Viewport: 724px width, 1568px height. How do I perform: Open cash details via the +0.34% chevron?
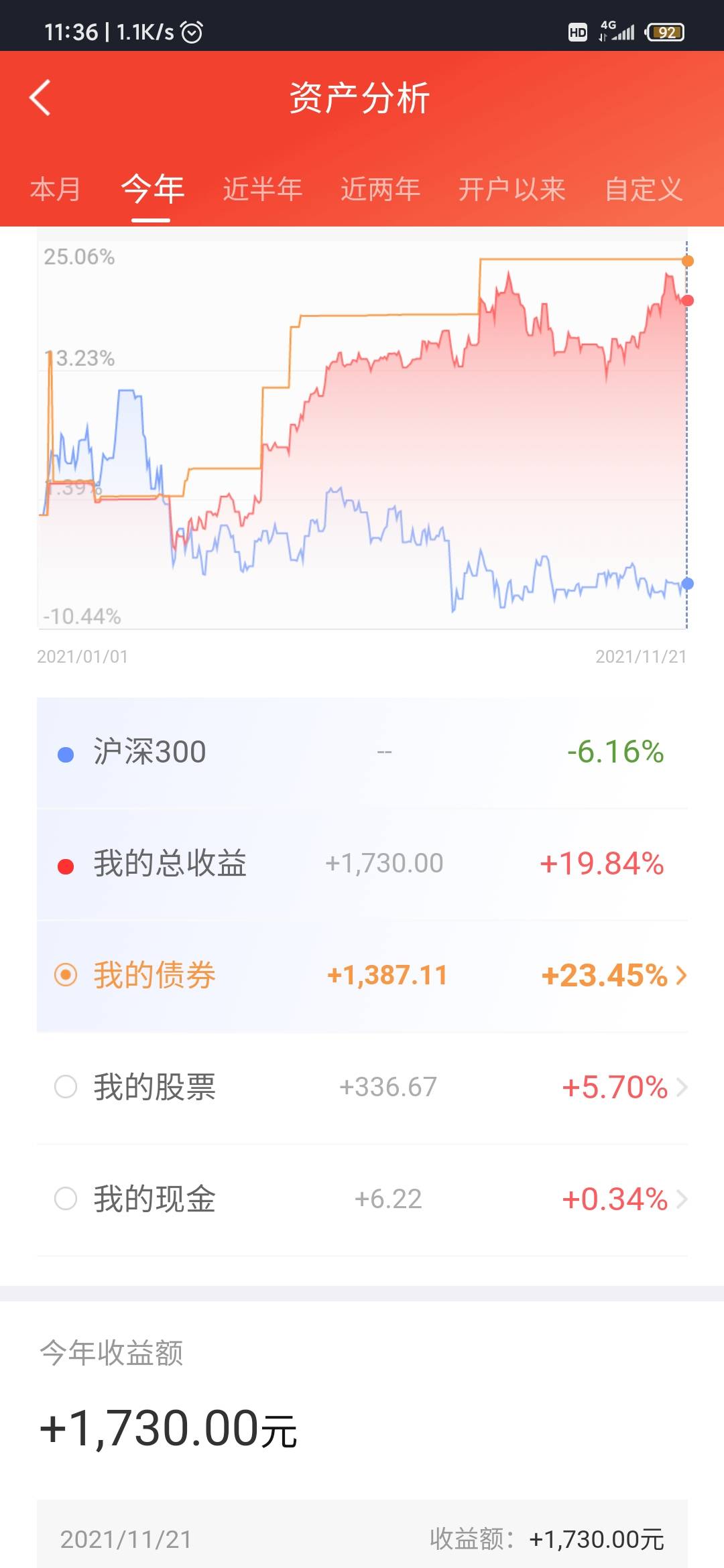point(682,1199)
